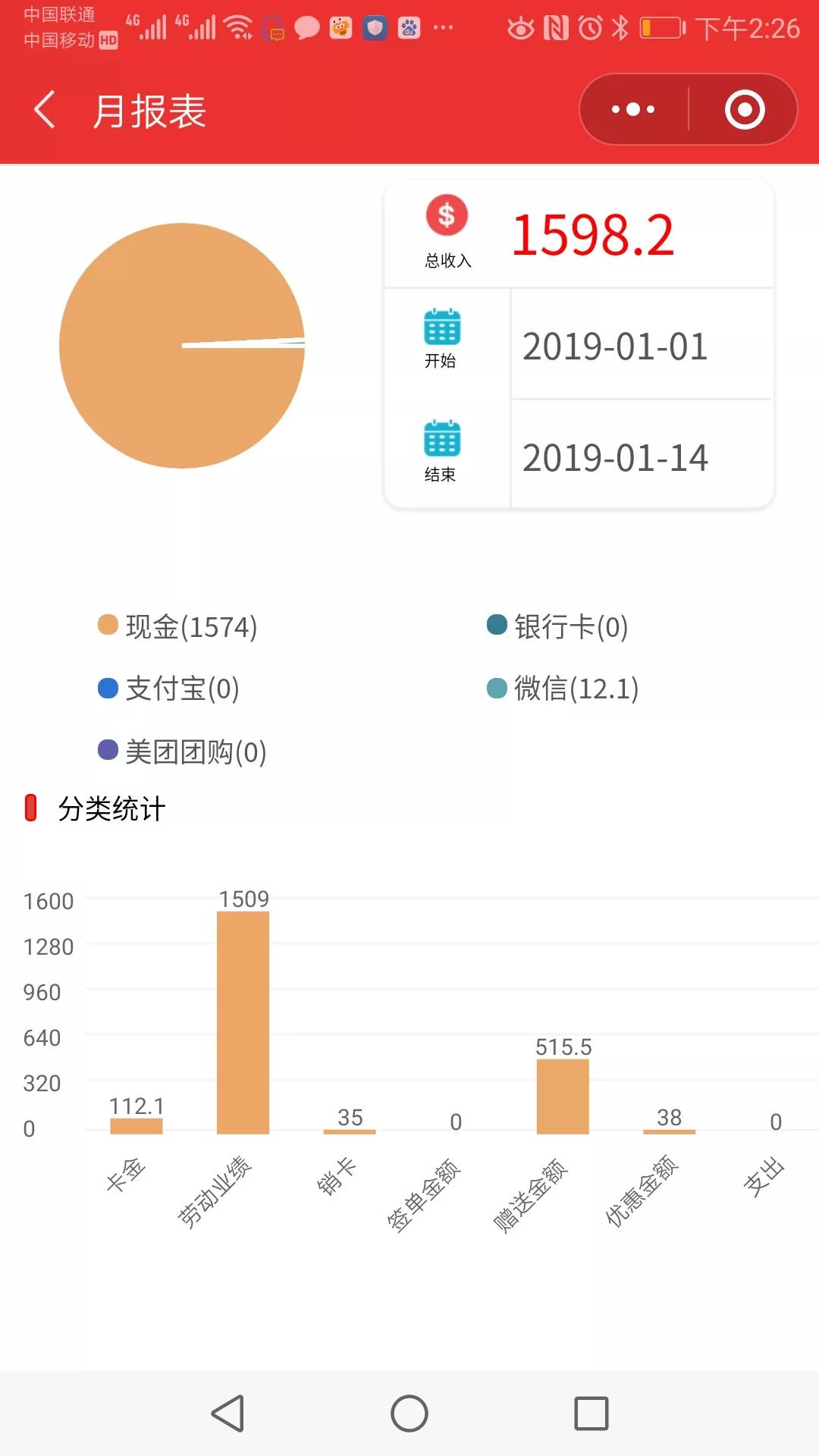Image resolution: width=819 pixels, height=1456 pixels.
Task: Tap the dollar income icon beside 总收入
Action: [x=445, y=215]
